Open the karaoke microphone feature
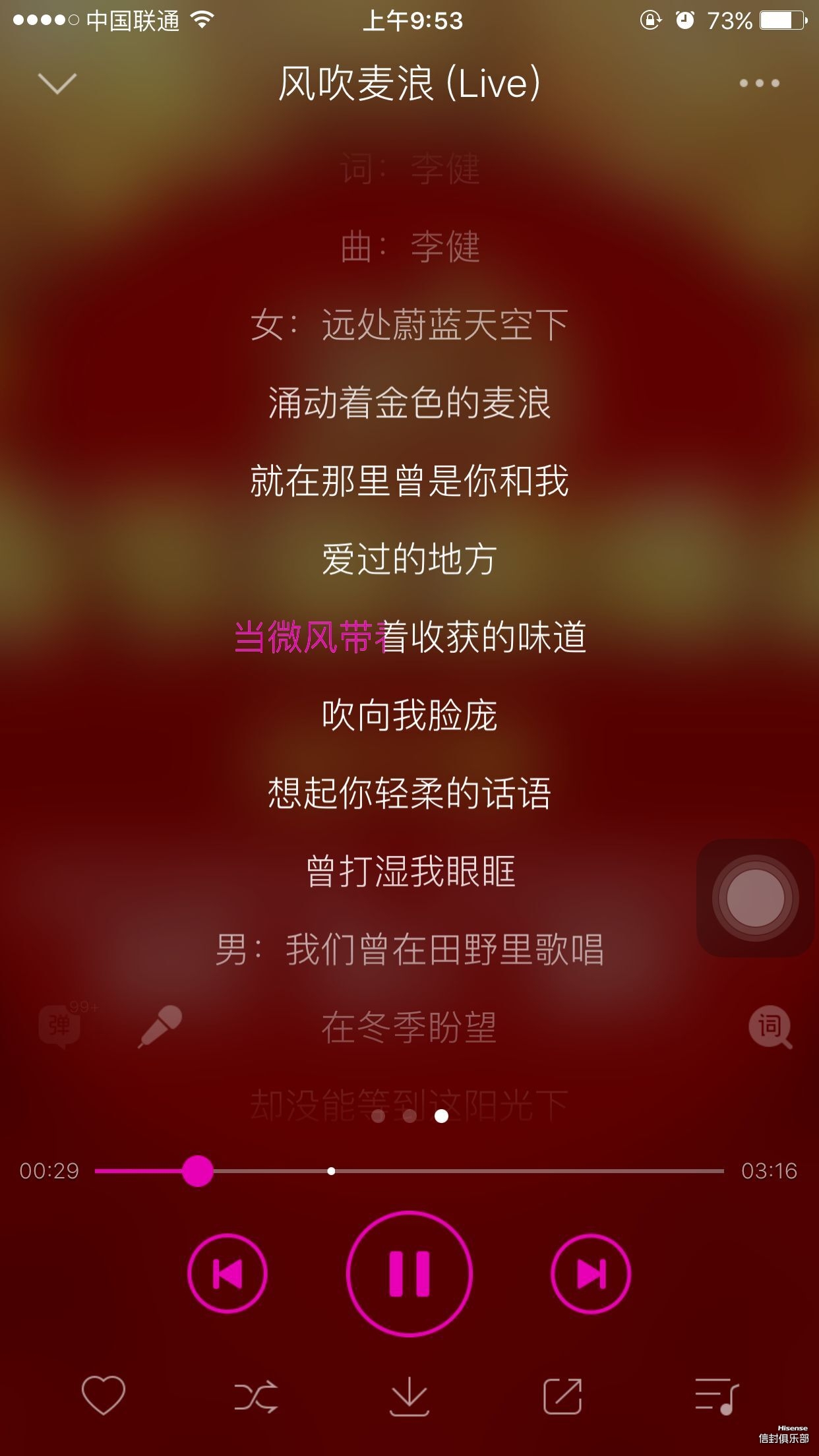The image size is (819, 1456). [x=160, y=1026]
